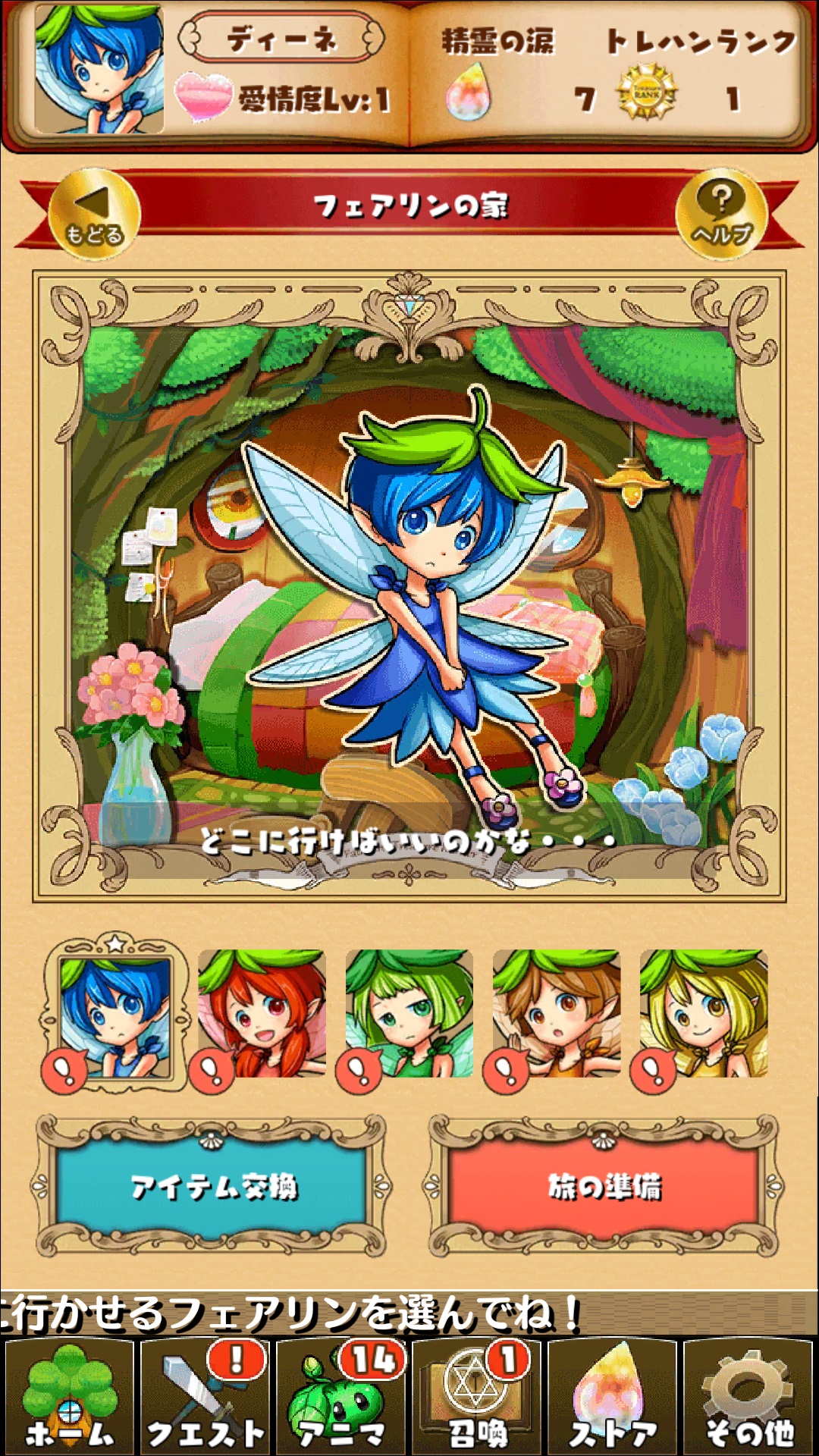Viewport: 819px width, 1456px height.
Task: Select the blue-haired fairy portrait
Action: (115, 1015)
